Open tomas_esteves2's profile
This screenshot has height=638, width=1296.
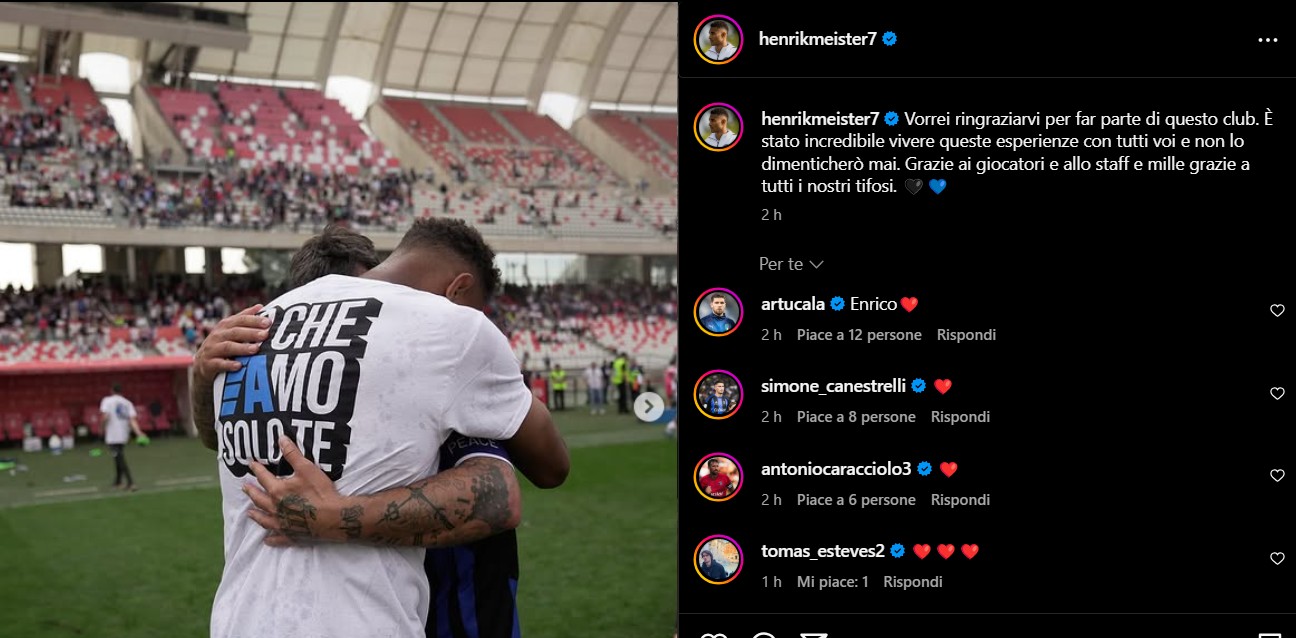click(823, 551)
